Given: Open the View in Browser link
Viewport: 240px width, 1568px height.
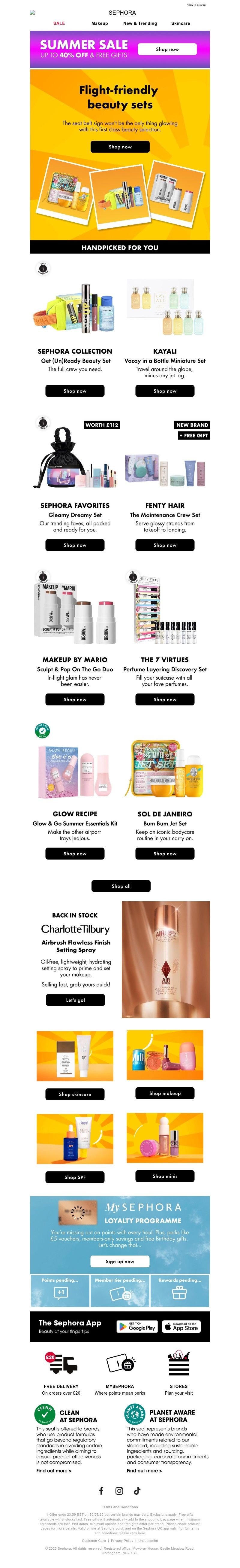Looking at the screenshot, I should [x=196, y=5].
